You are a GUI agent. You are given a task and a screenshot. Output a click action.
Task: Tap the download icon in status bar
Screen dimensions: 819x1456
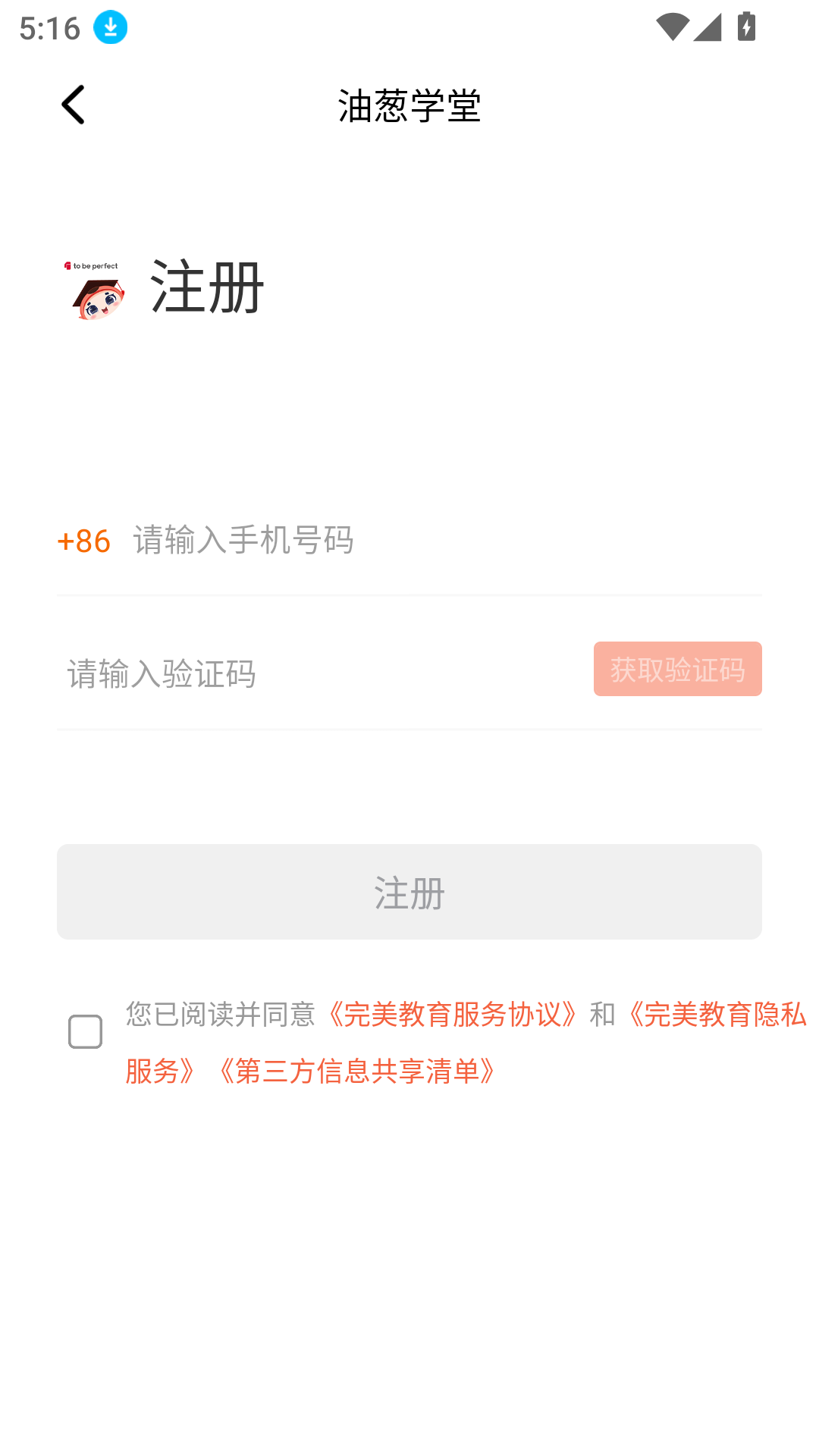tap(108, 27)
